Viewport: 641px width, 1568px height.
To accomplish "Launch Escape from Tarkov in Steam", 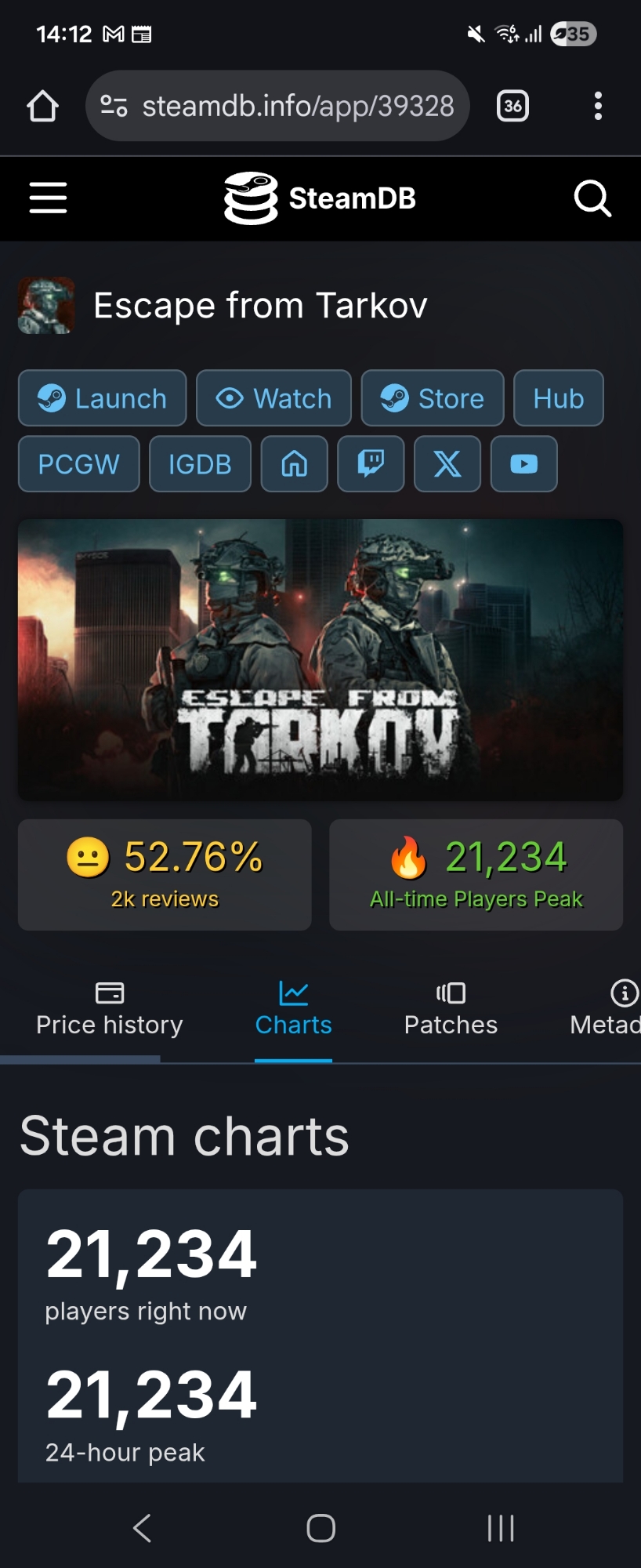I will pyautogui.click(x=103, y=398).
